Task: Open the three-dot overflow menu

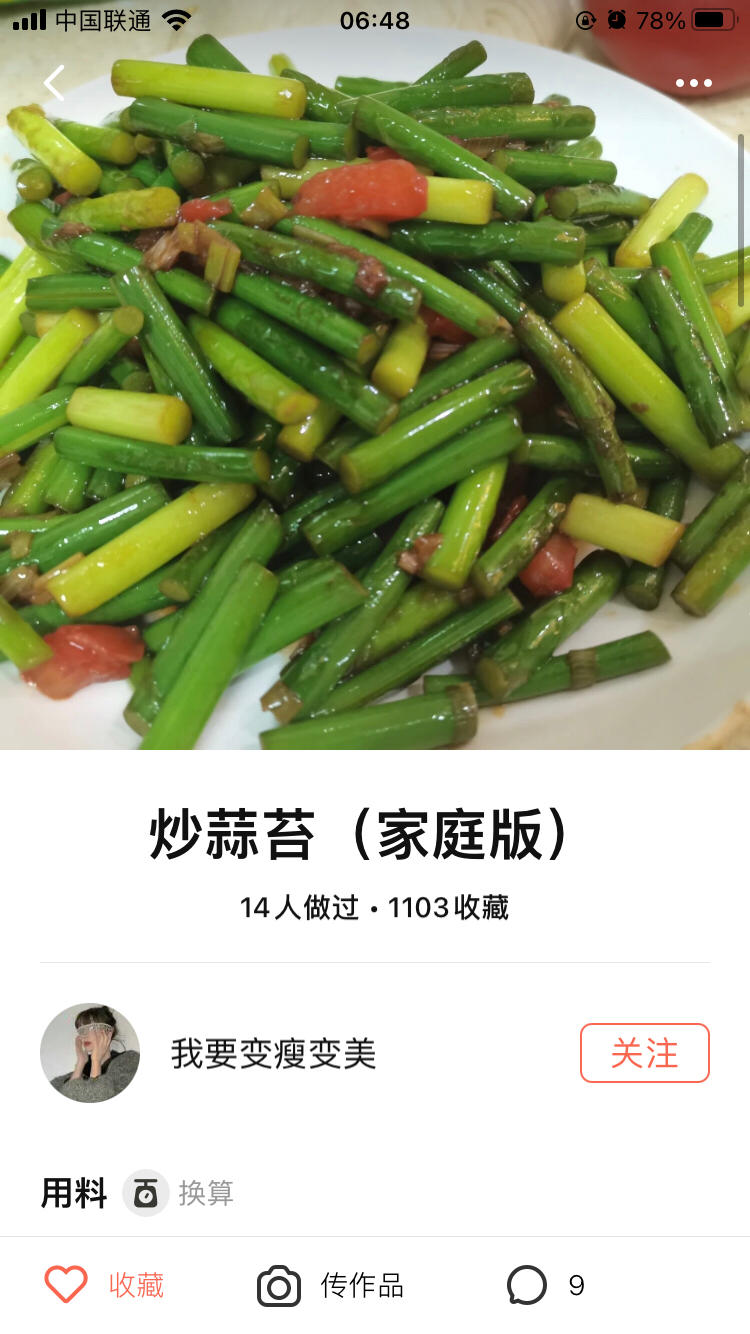Action: [x=693, y=83]
